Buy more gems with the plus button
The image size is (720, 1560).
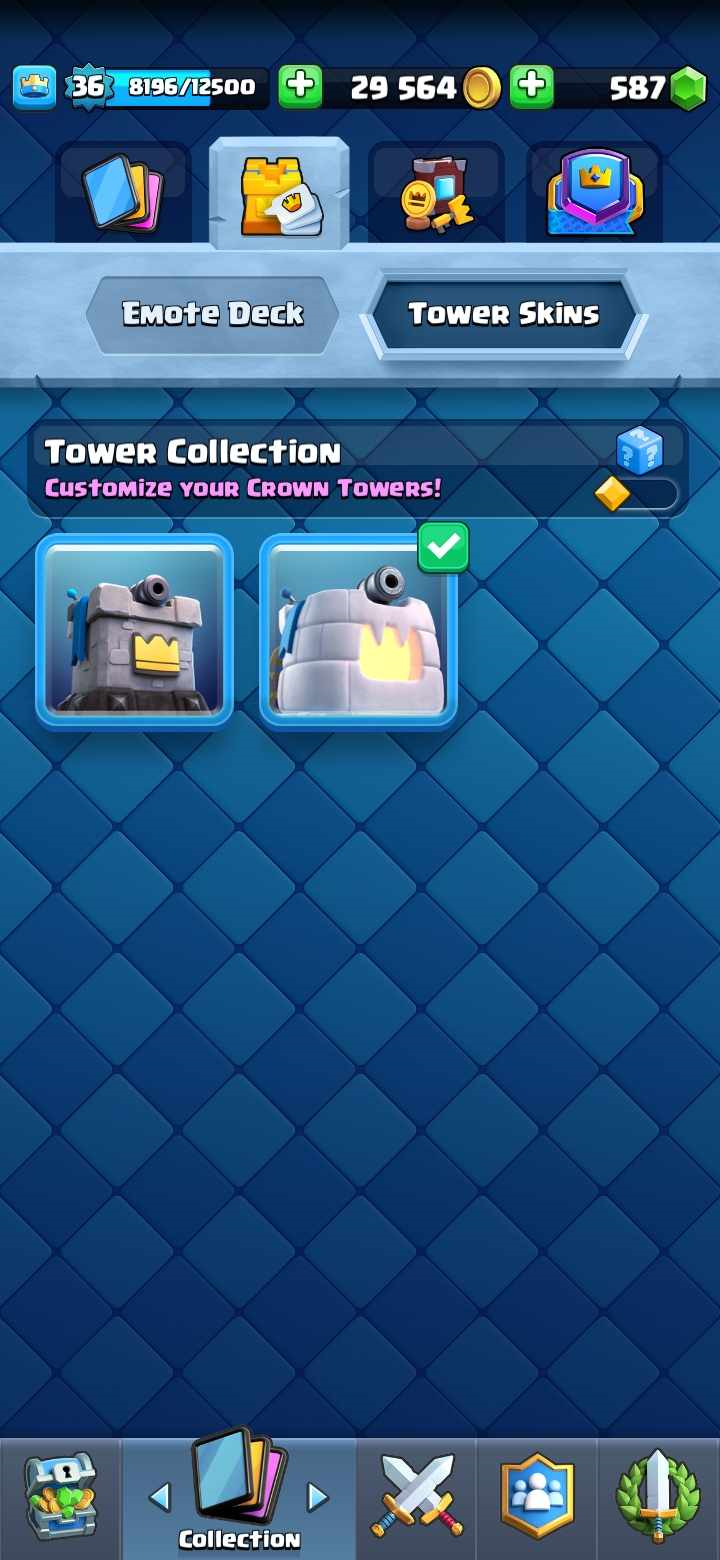tap(532, 88)
